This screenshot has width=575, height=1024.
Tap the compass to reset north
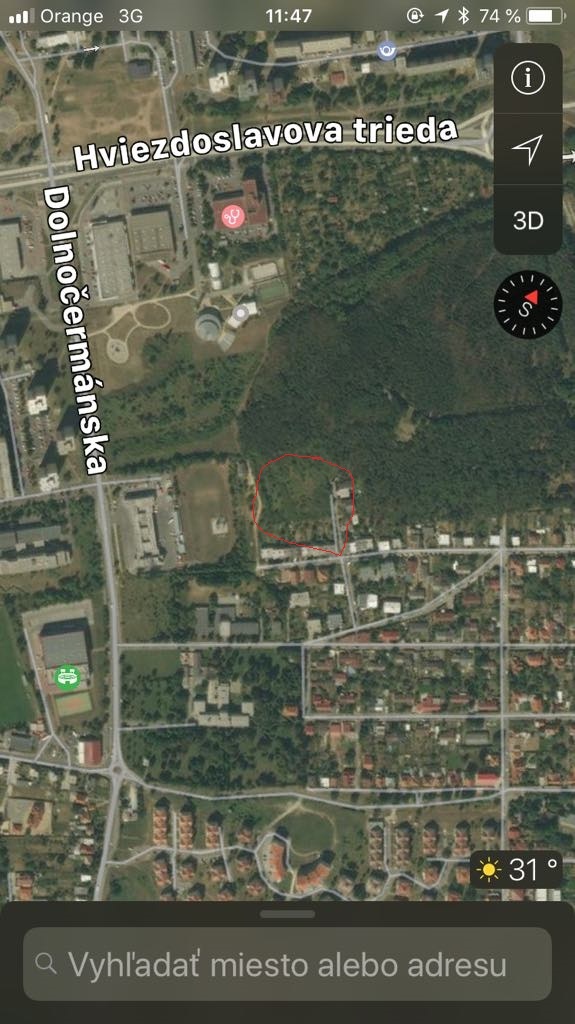point(528,305)
